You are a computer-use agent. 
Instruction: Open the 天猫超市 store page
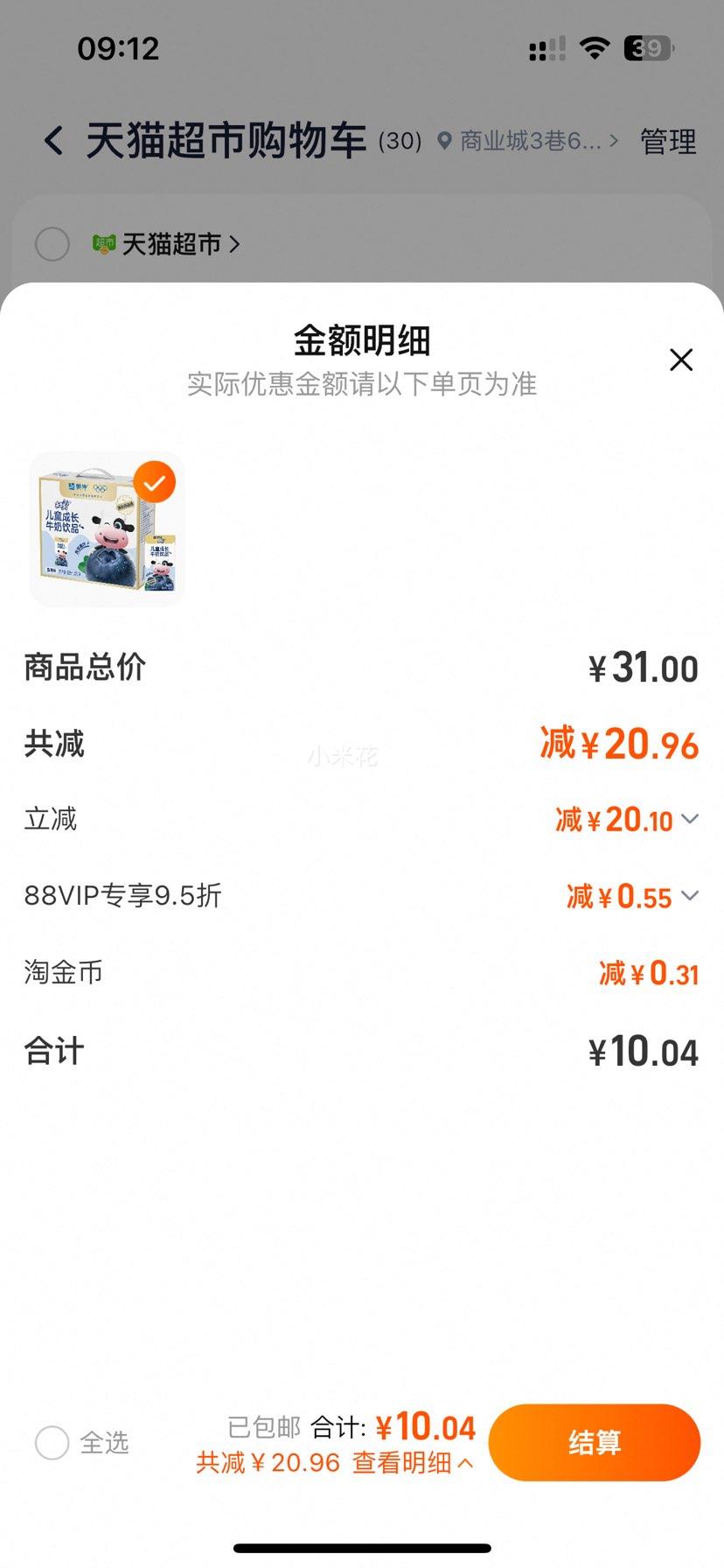171,244
